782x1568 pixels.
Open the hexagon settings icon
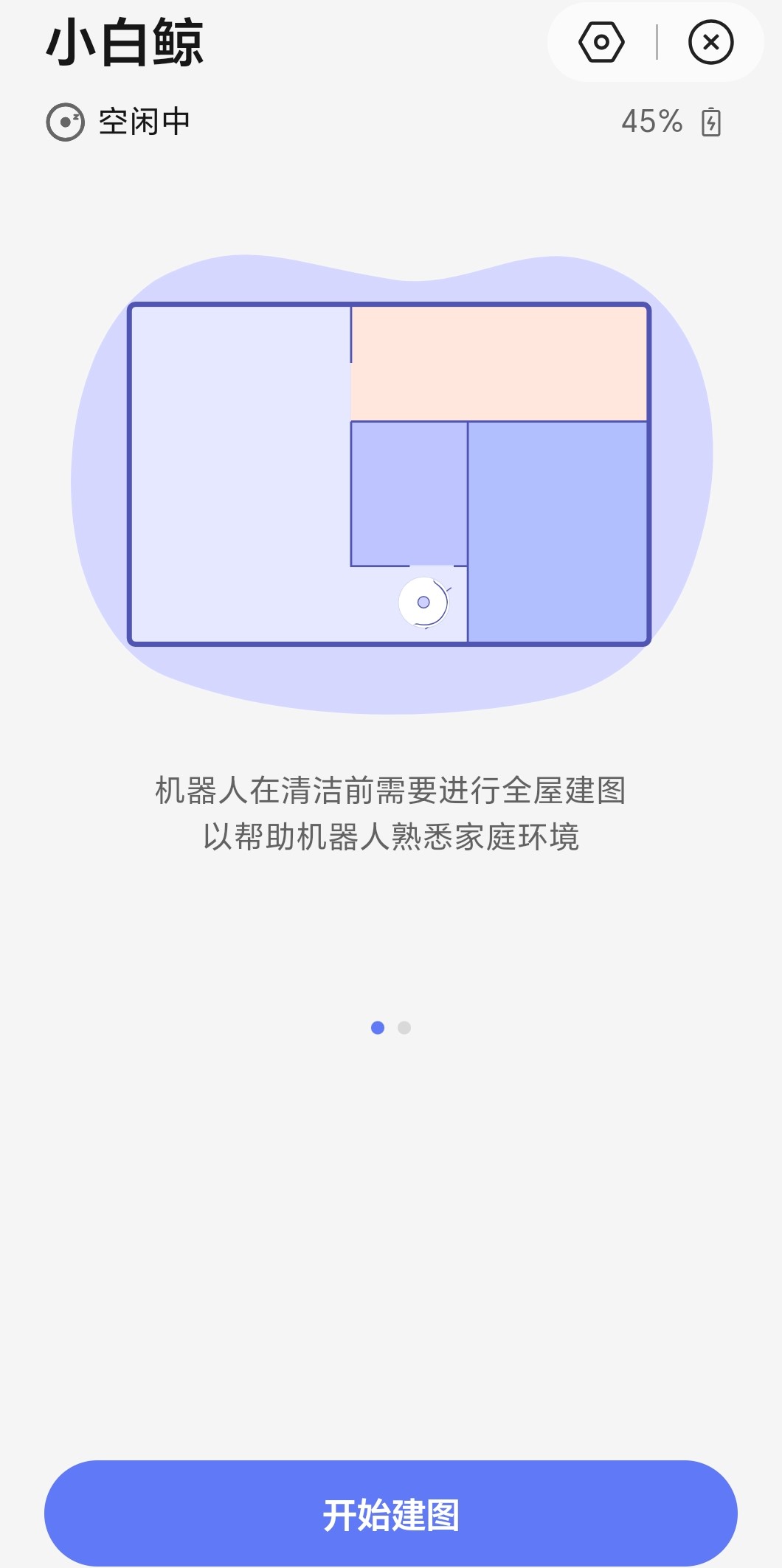pyautogui.click(x=601, y=42)
